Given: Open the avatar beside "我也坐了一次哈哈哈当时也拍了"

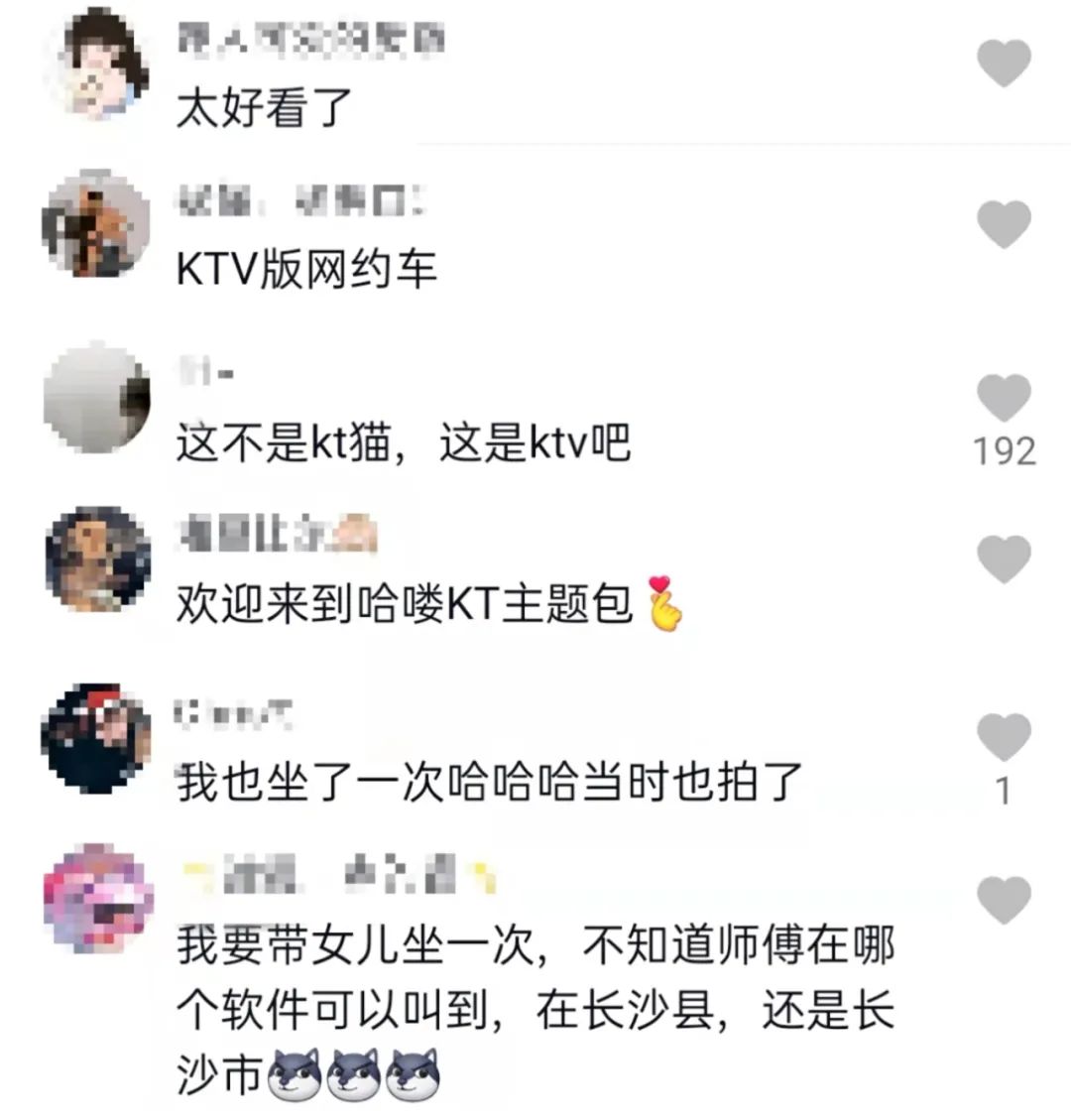Looking at the screenshot, I should [98, 738].
